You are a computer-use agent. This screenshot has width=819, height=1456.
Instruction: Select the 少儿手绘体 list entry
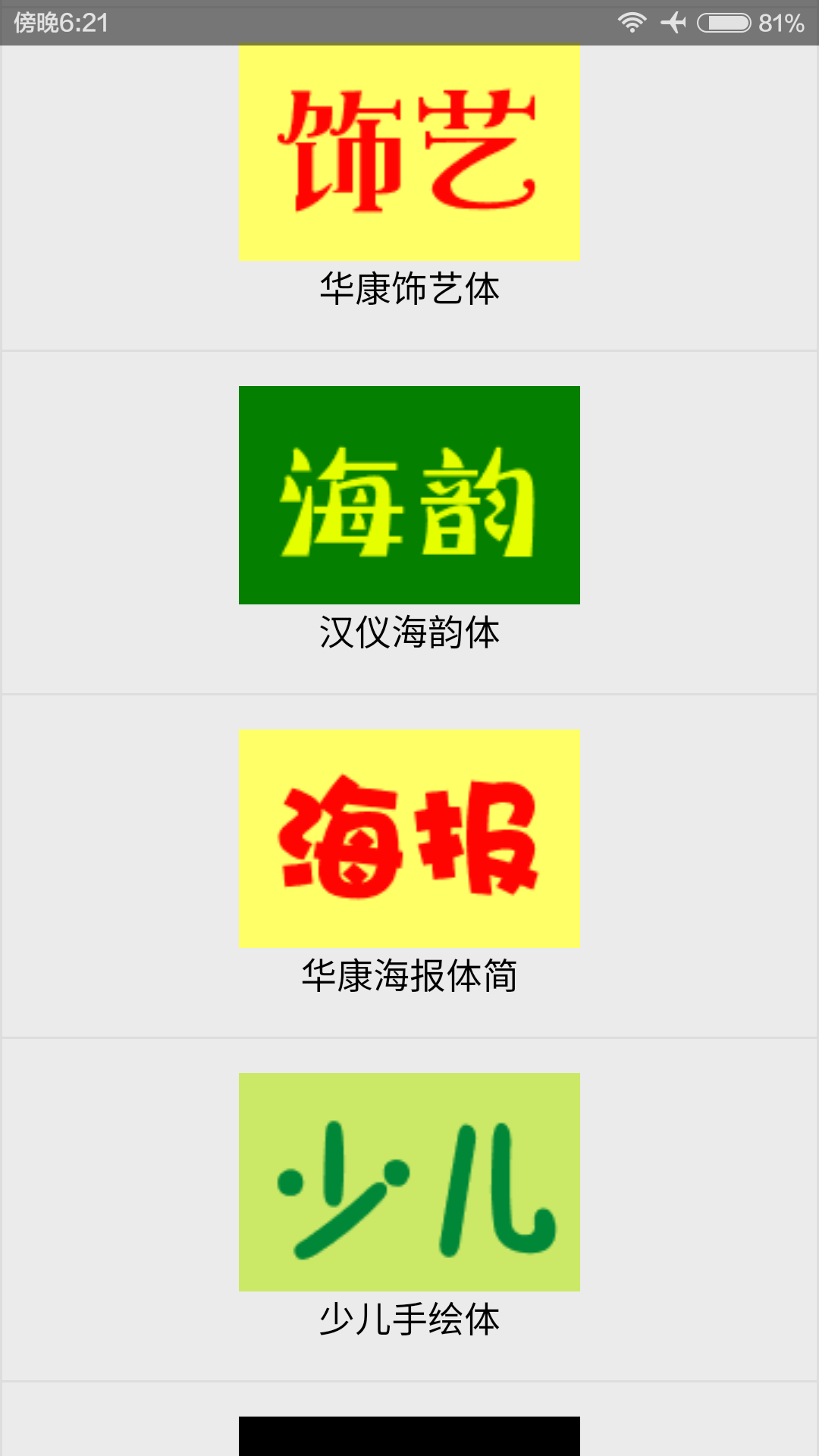pos(409,1210)
